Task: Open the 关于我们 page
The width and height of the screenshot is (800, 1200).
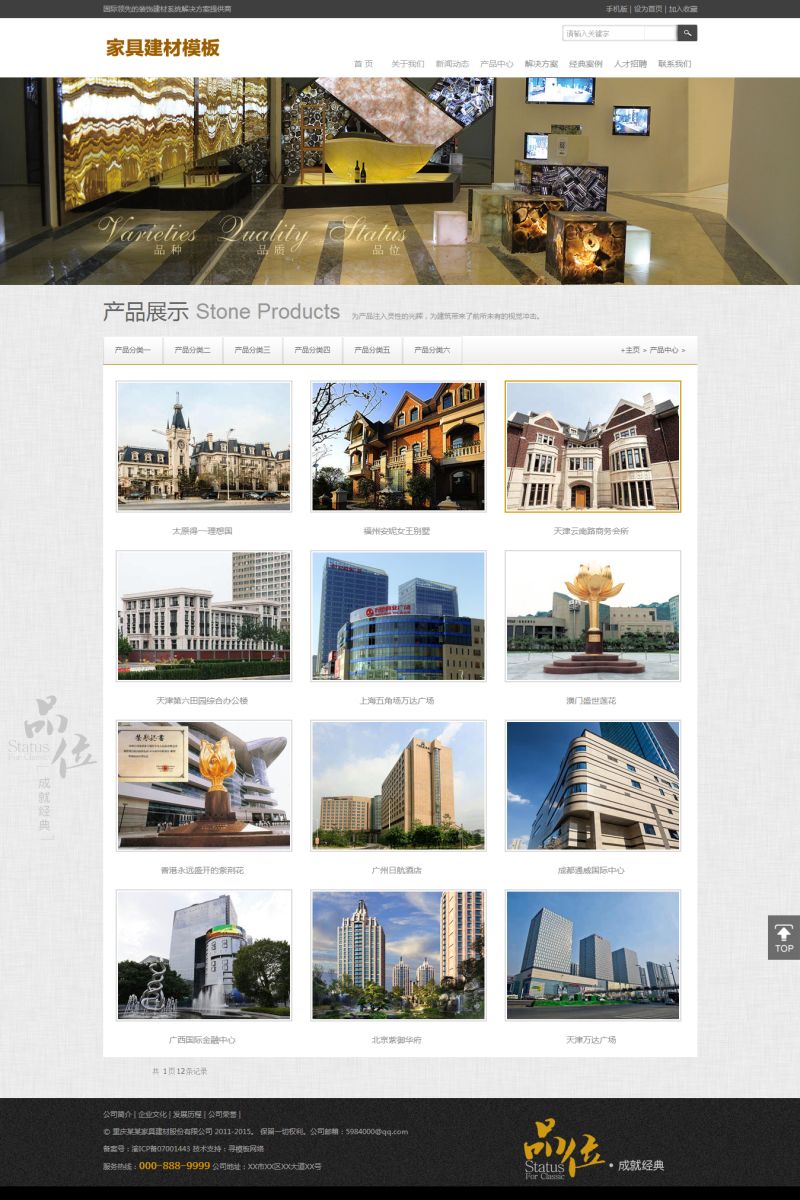Action: (x=407, y=64)
